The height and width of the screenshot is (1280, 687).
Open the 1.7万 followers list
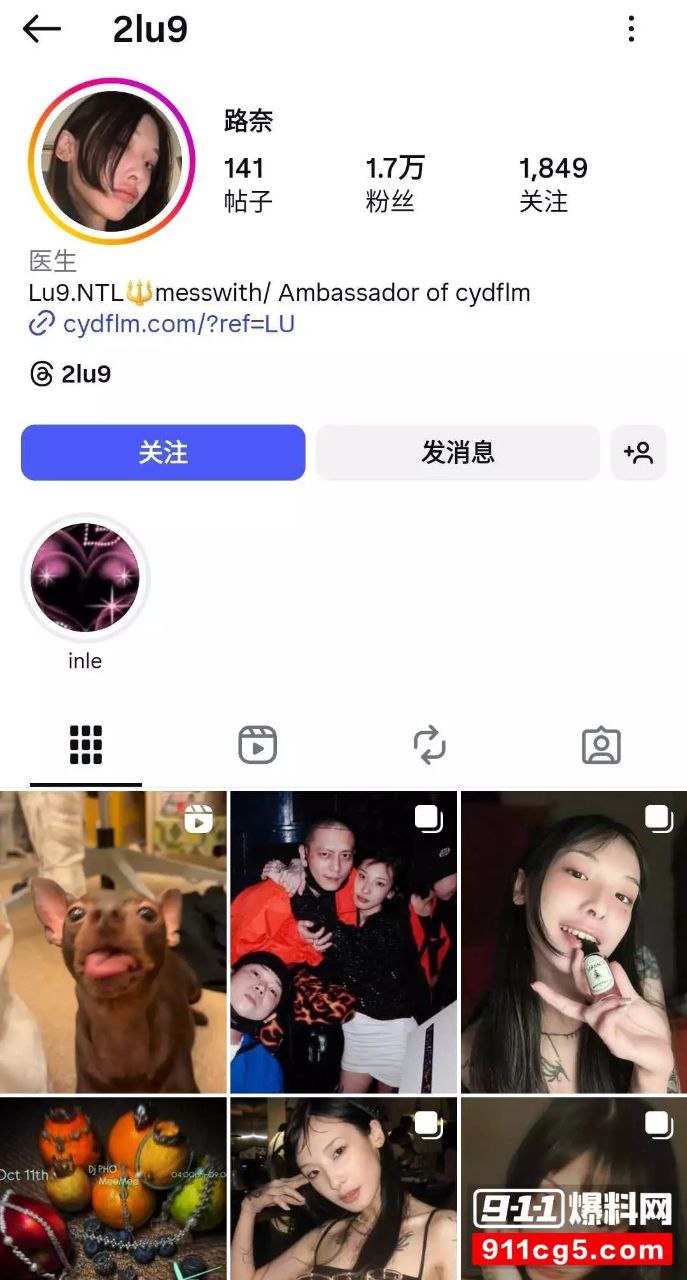click(x=395, y=184)
